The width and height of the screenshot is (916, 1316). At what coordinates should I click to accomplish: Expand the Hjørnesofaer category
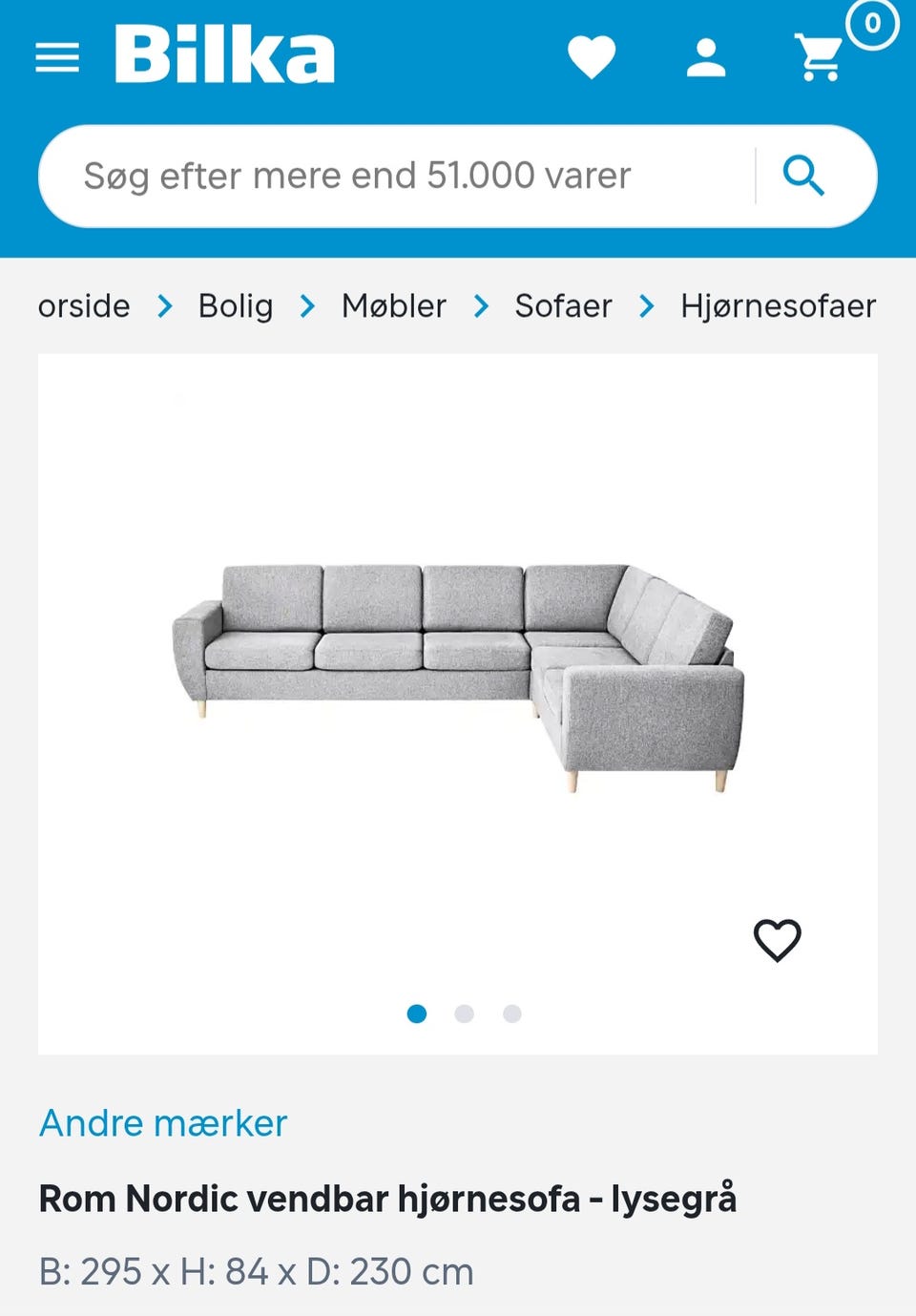point(777,305)
